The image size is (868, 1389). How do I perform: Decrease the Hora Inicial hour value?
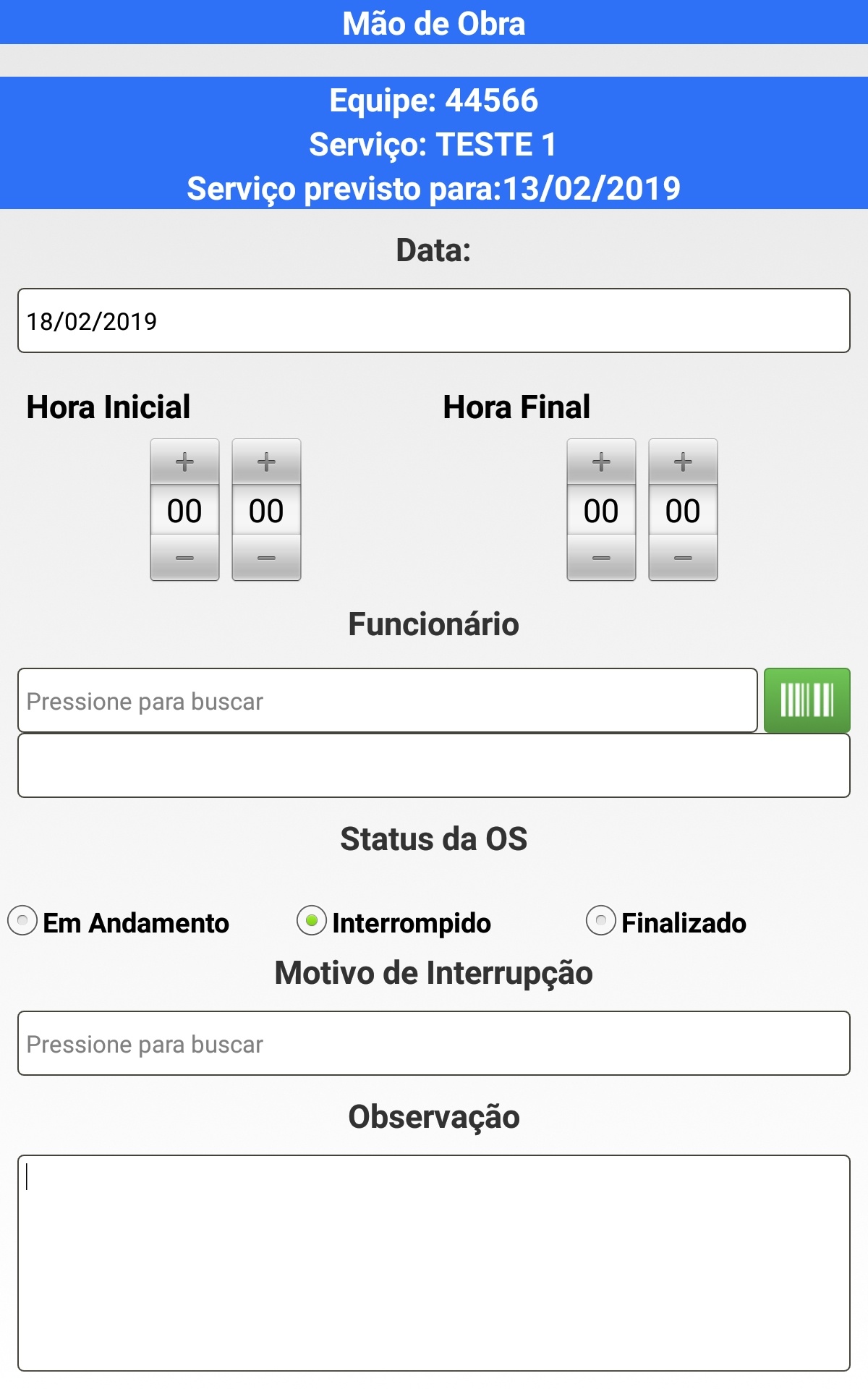point(184,558)
